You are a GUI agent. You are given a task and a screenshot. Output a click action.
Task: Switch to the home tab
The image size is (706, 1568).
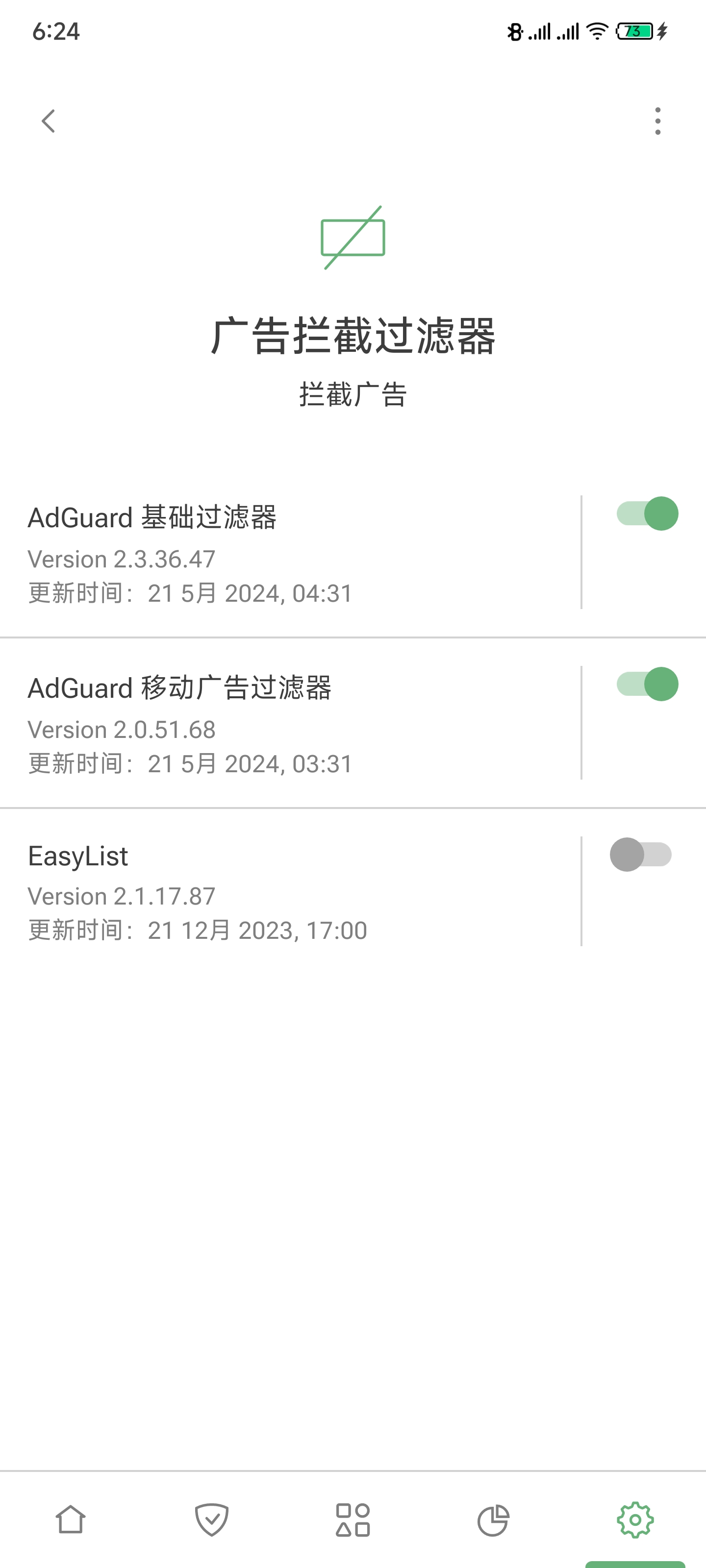pyautogui.click(x=71, y=1520)
